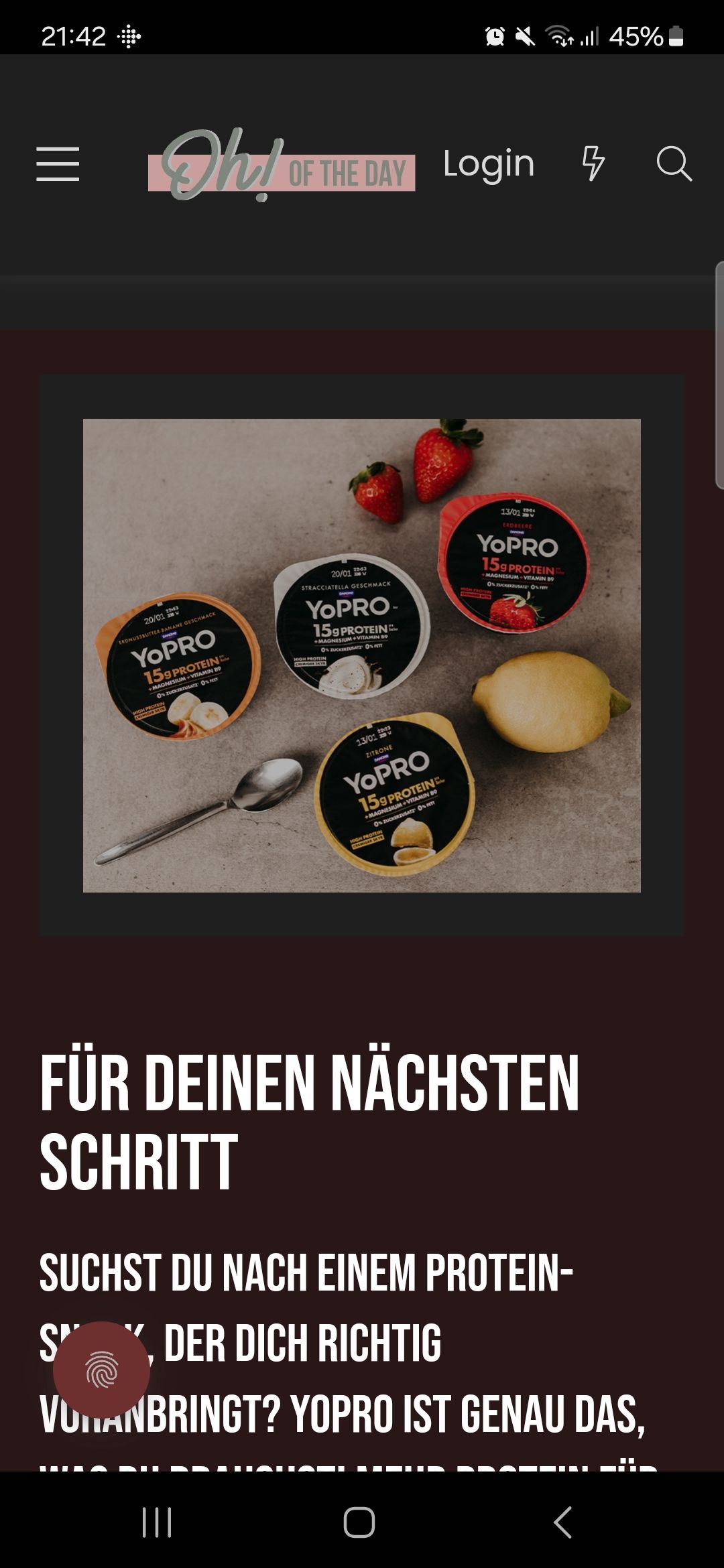Tap the lightning bolt icon
This screenshot has height=1568, width=724.
593,164
